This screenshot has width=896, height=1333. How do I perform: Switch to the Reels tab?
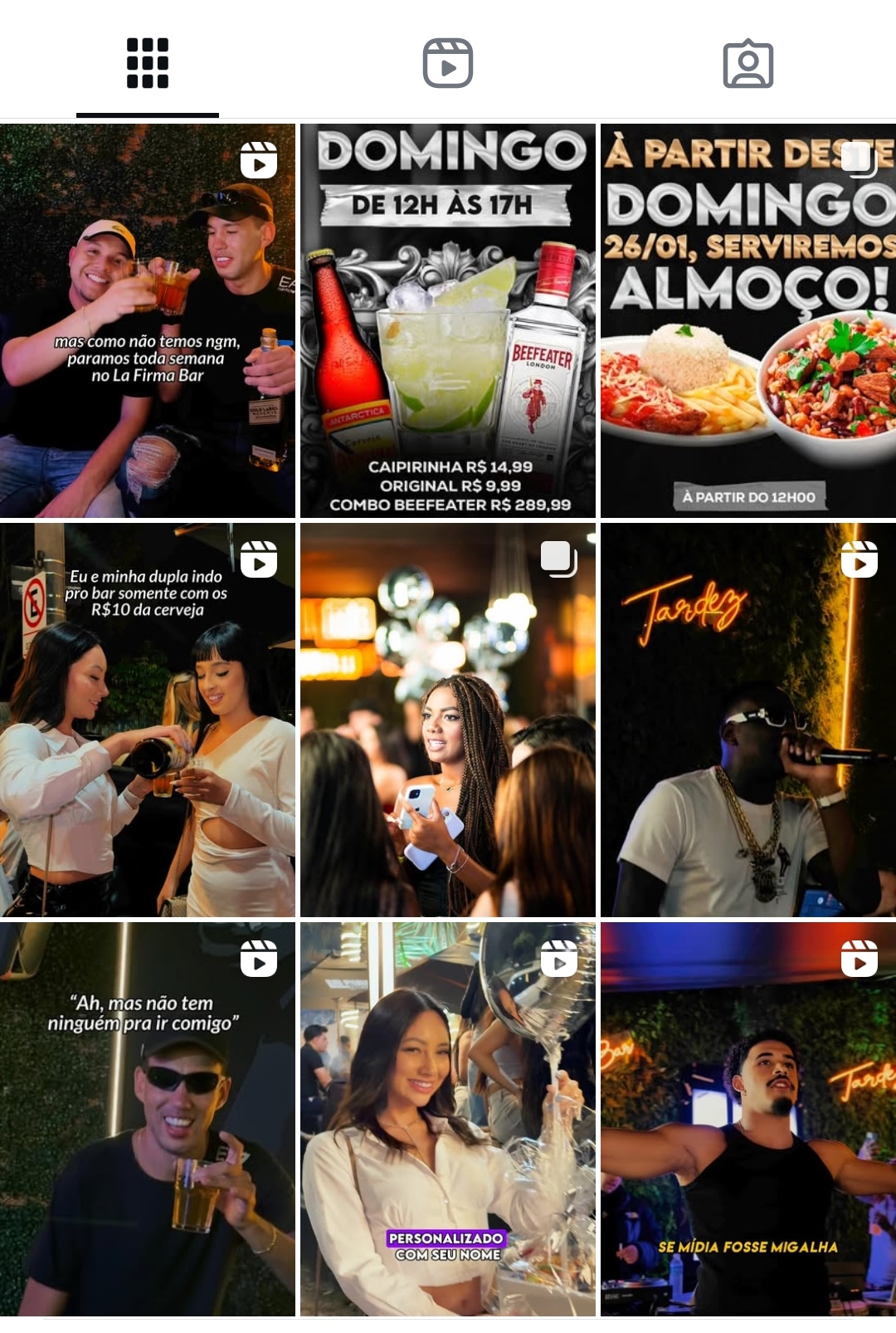448,63
